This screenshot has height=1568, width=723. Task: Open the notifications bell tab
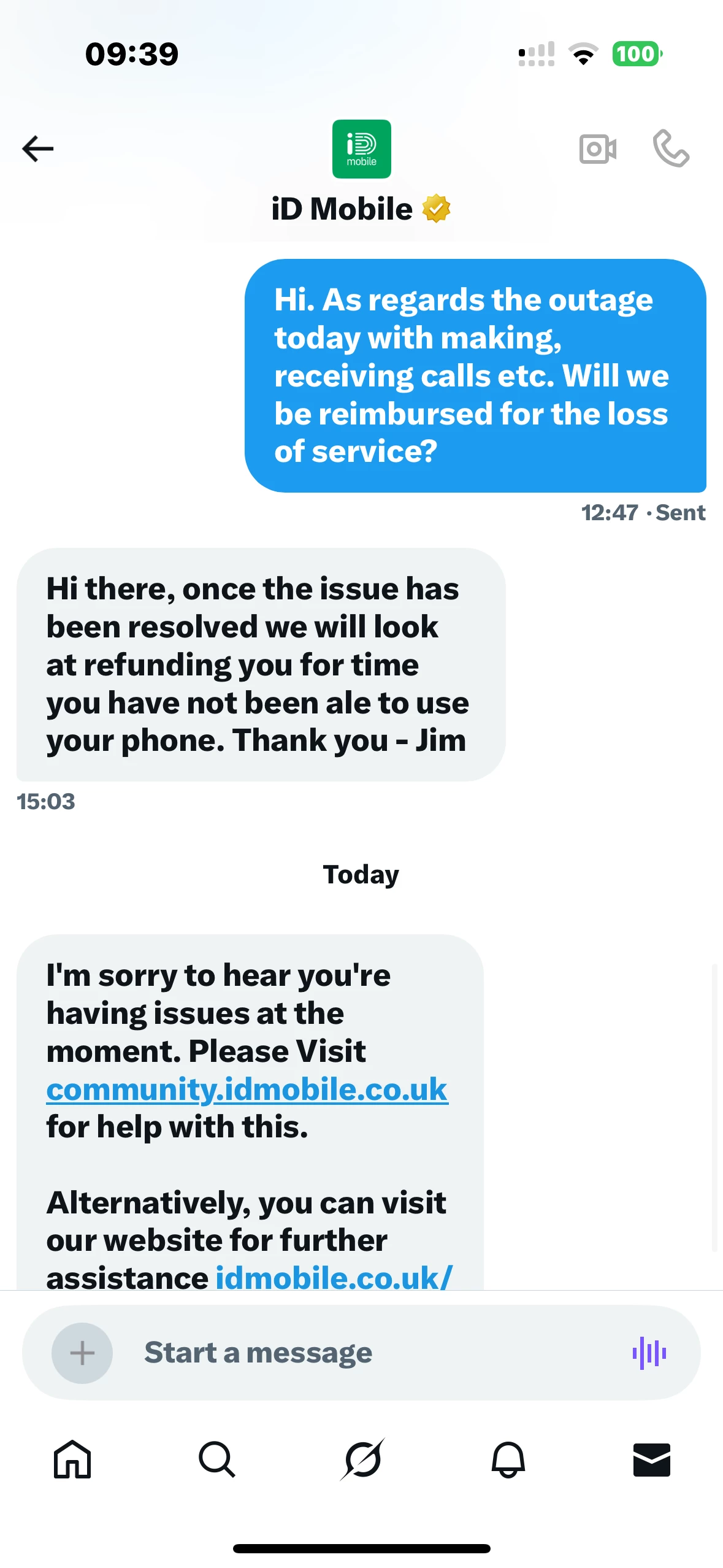tap(508, 1459)
